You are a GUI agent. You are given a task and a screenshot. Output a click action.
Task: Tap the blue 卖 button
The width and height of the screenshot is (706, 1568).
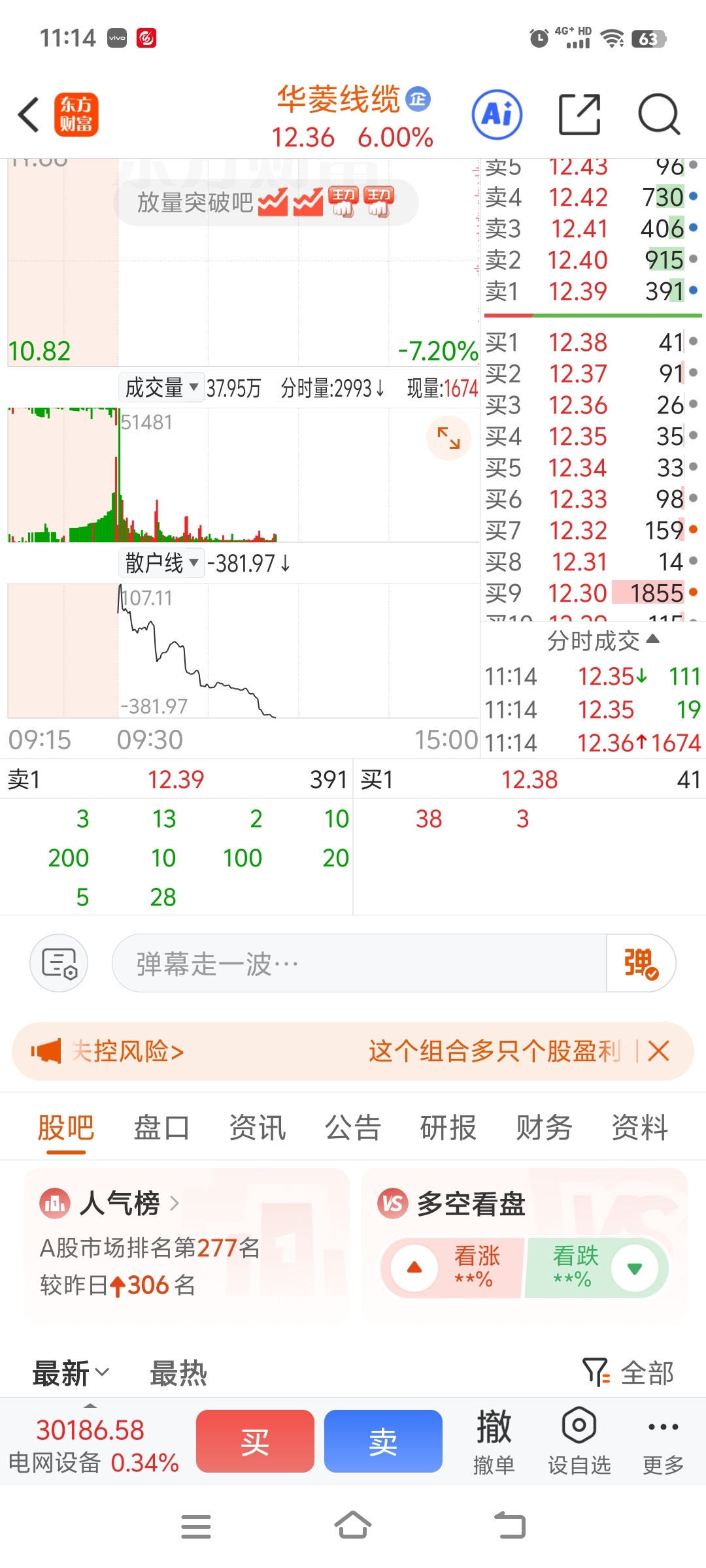(383, 1441)
